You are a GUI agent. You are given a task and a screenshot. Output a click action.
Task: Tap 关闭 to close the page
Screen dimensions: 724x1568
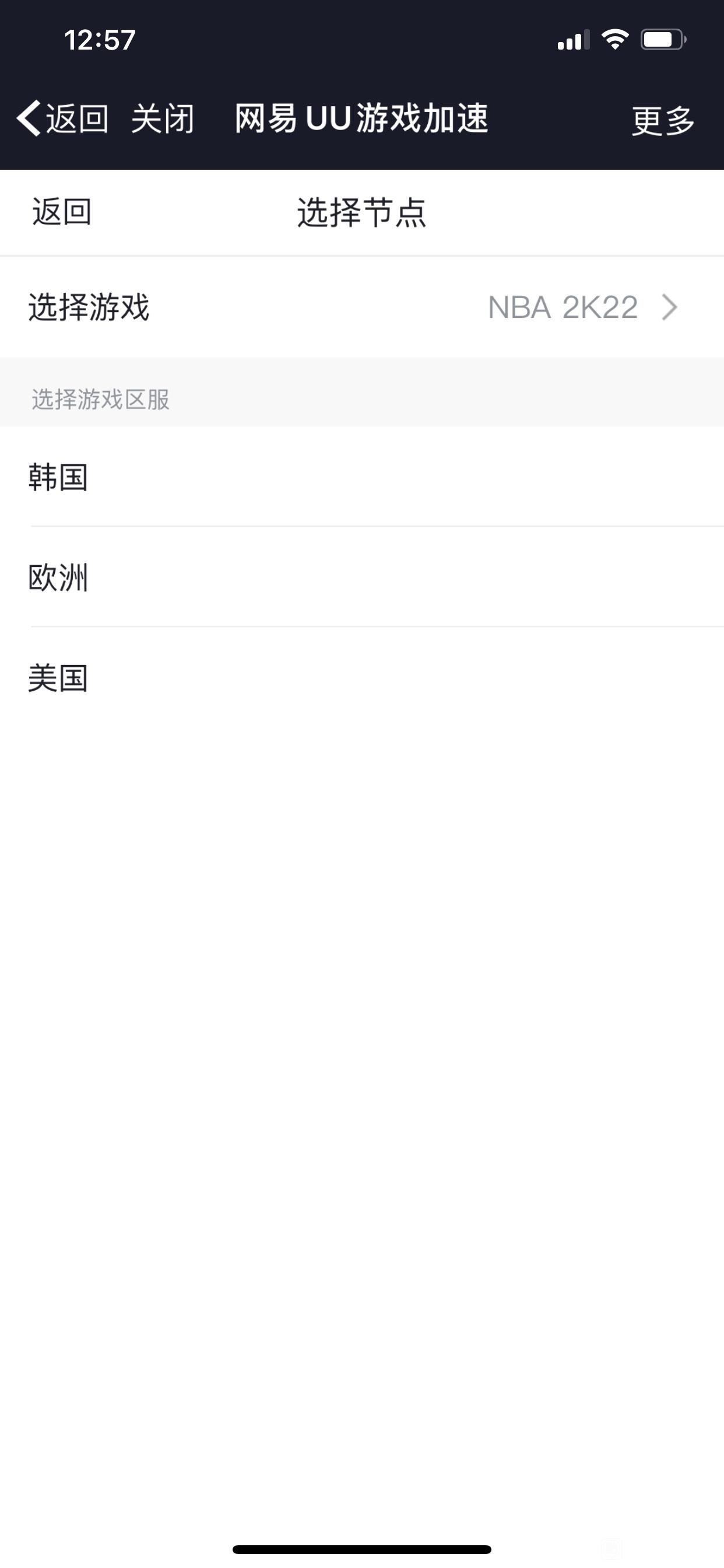click(163, 118)
